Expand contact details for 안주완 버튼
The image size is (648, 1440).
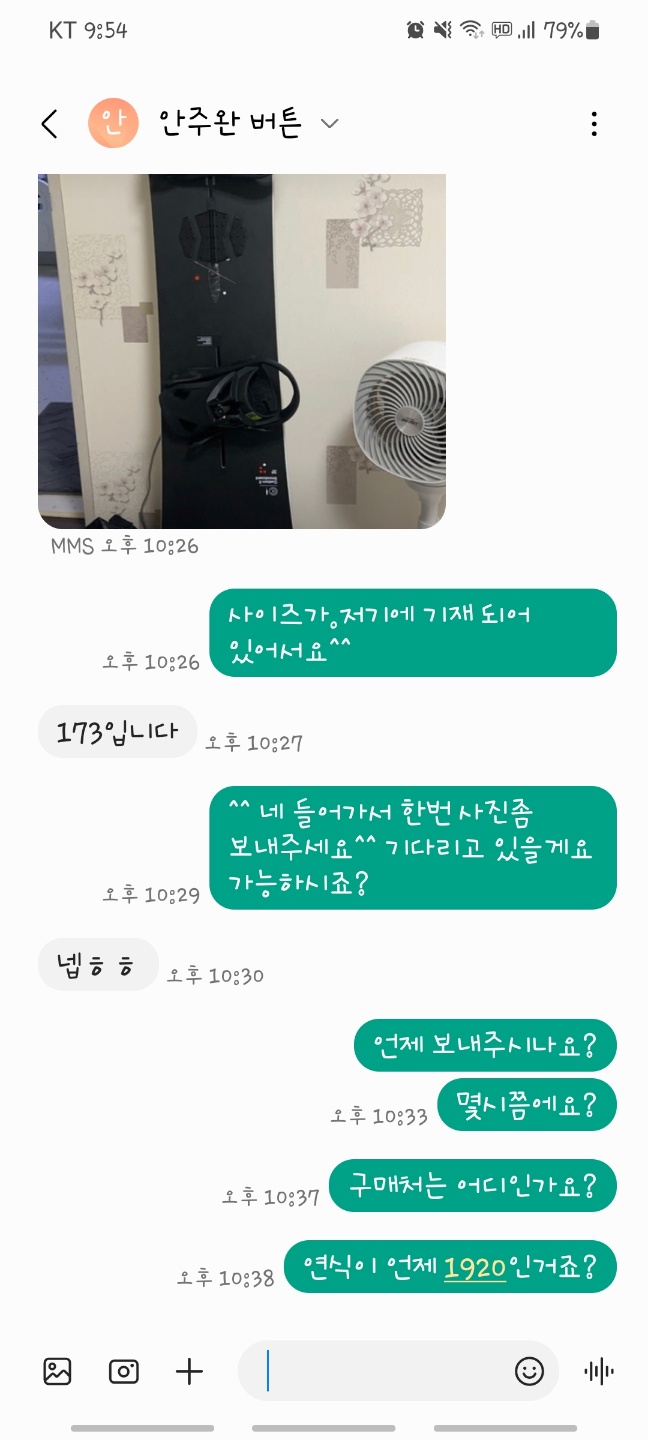point(329,124)
